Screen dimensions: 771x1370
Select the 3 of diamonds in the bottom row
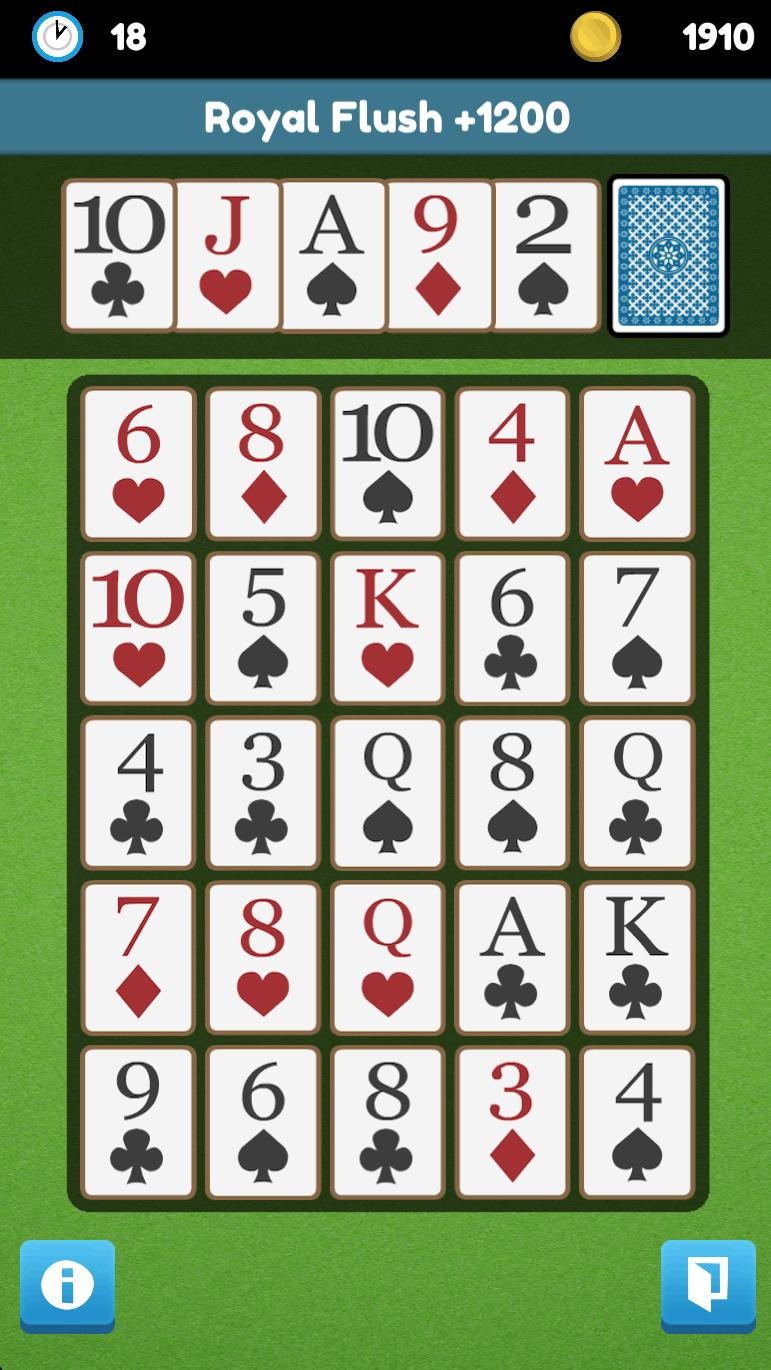tap(512, 1121)
